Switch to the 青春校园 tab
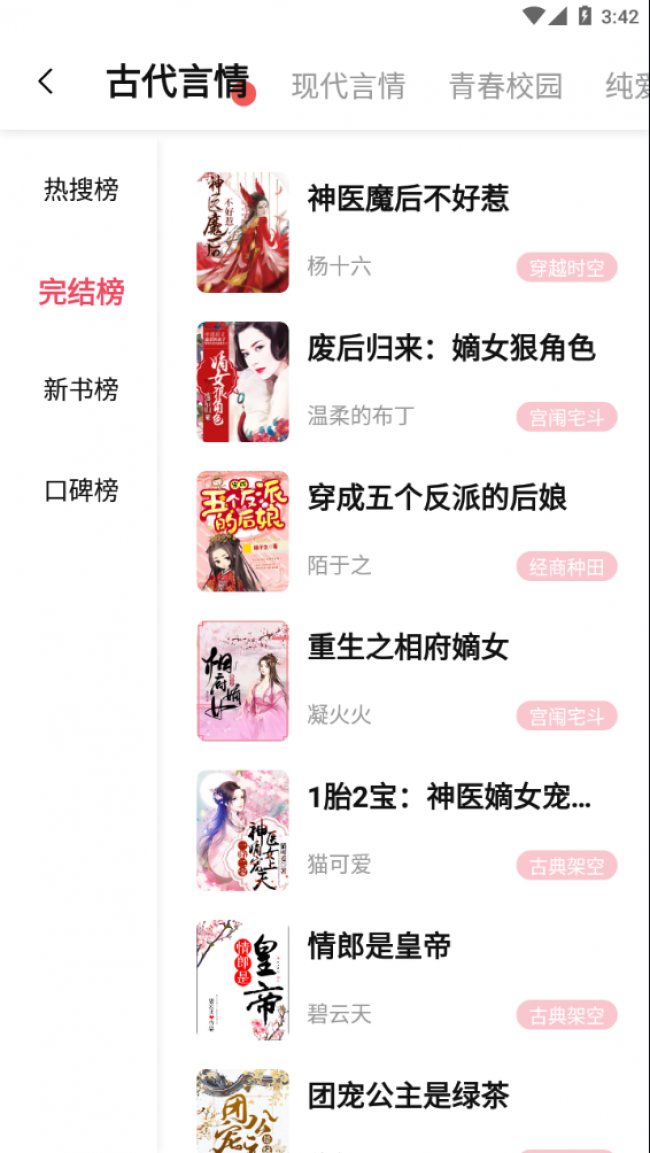Screen dimensions: 650x1153 coord(506,86)
